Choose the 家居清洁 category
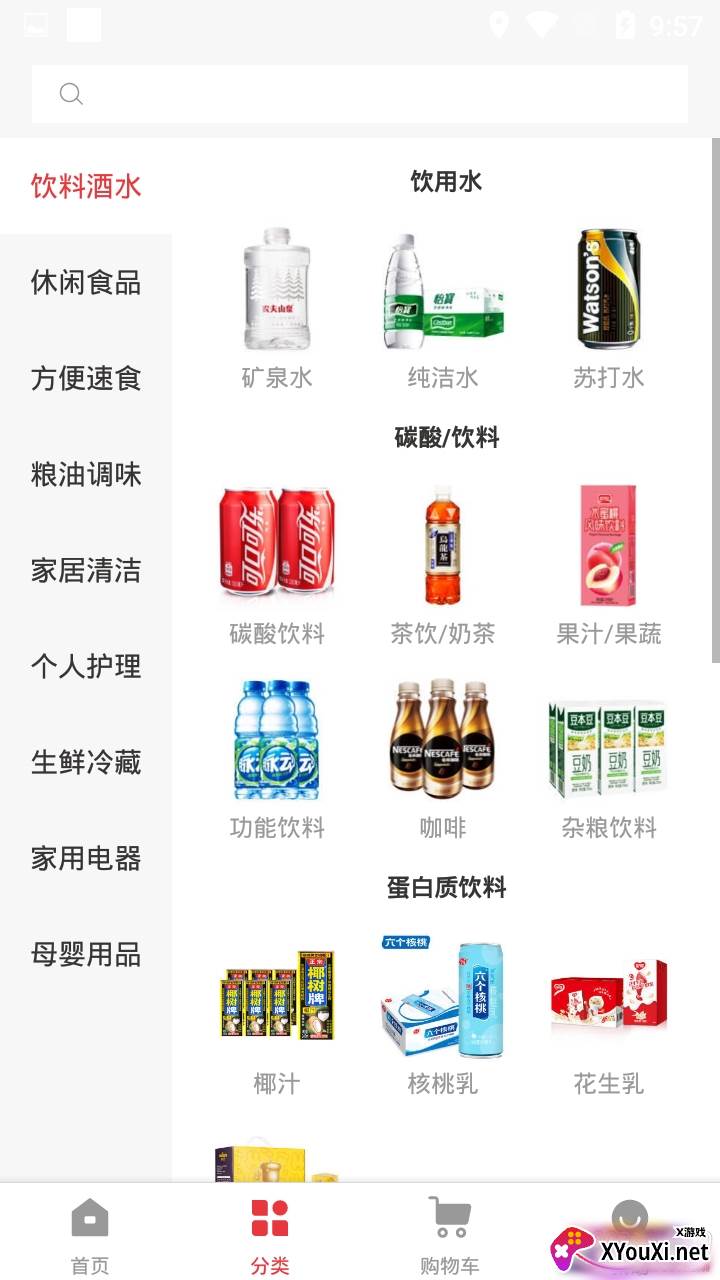This screenshot has width=720, height=1280. (86, 570)
